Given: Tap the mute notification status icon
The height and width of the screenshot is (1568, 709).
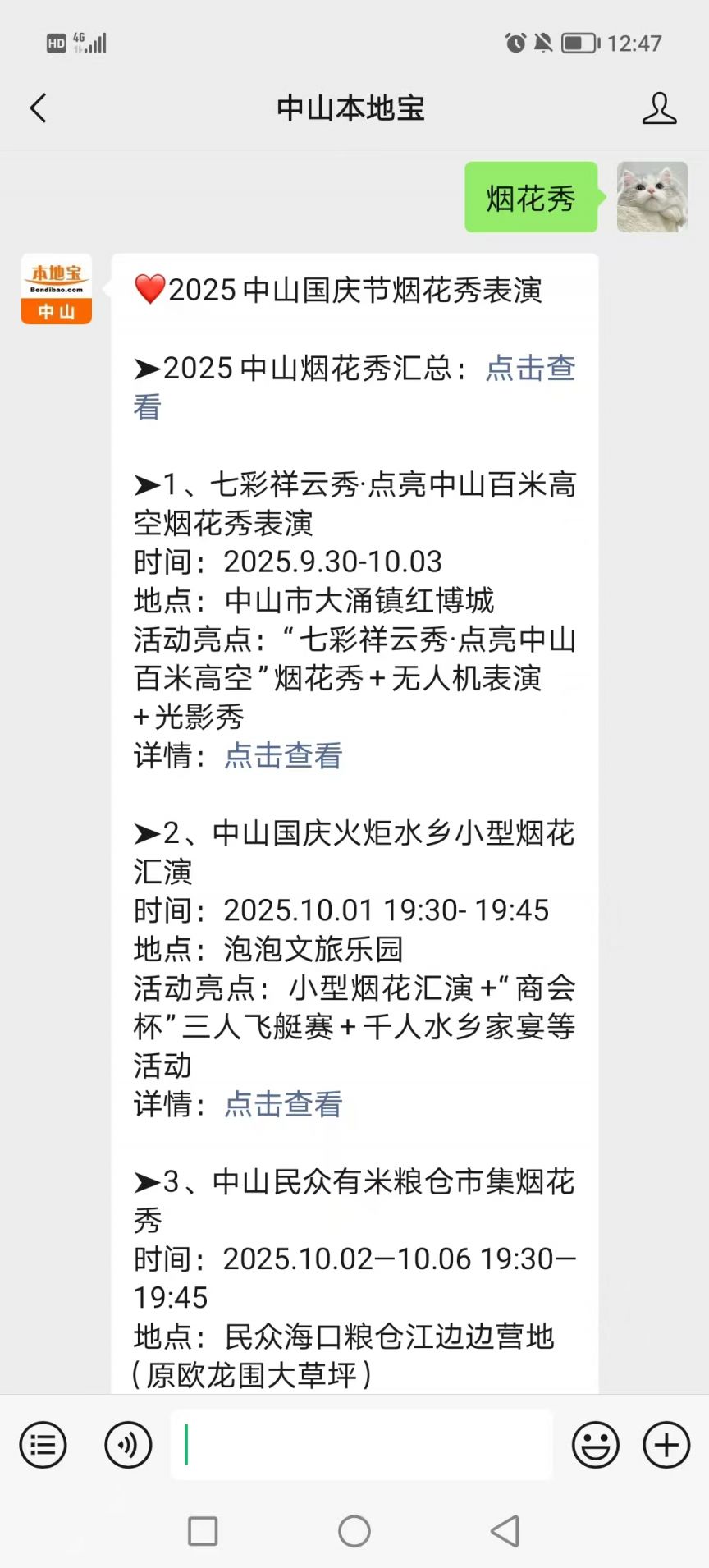Looking at the screenshot, I should 544,43.
